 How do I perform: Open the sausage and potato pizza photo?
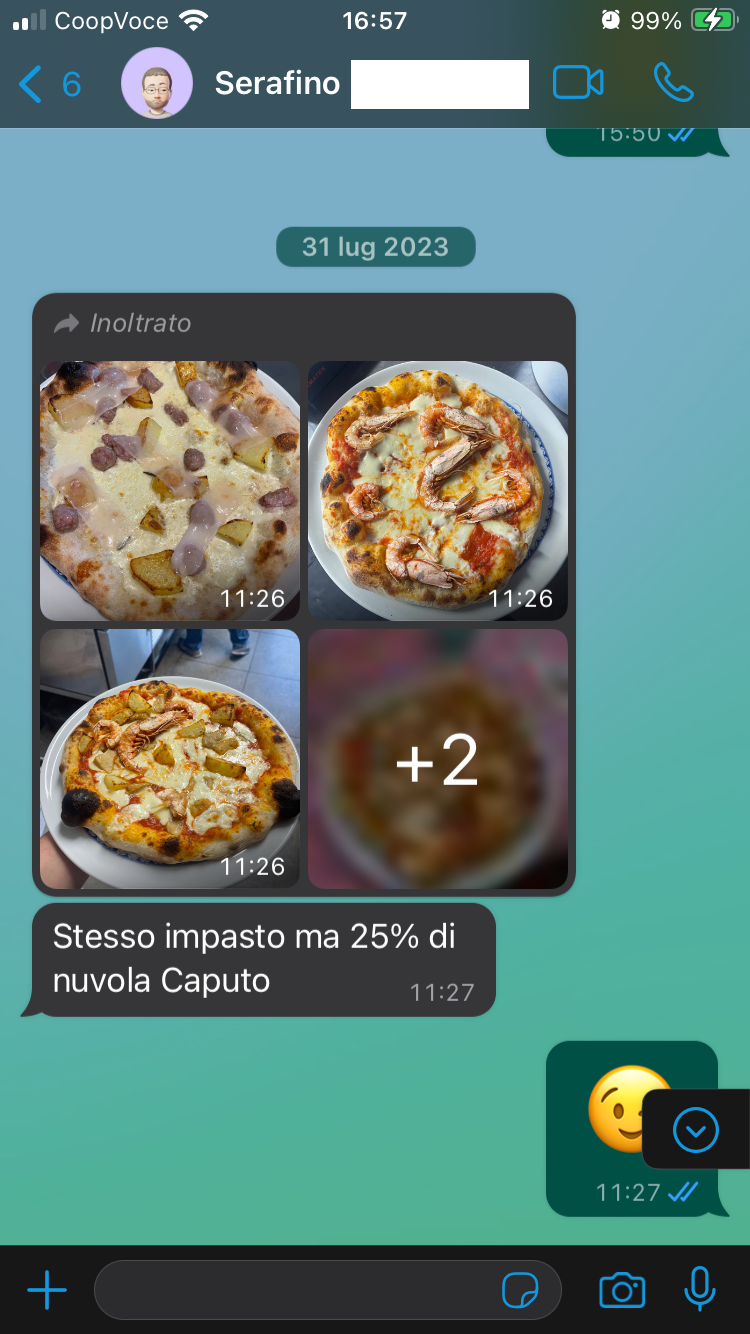[x=170, y=490]
